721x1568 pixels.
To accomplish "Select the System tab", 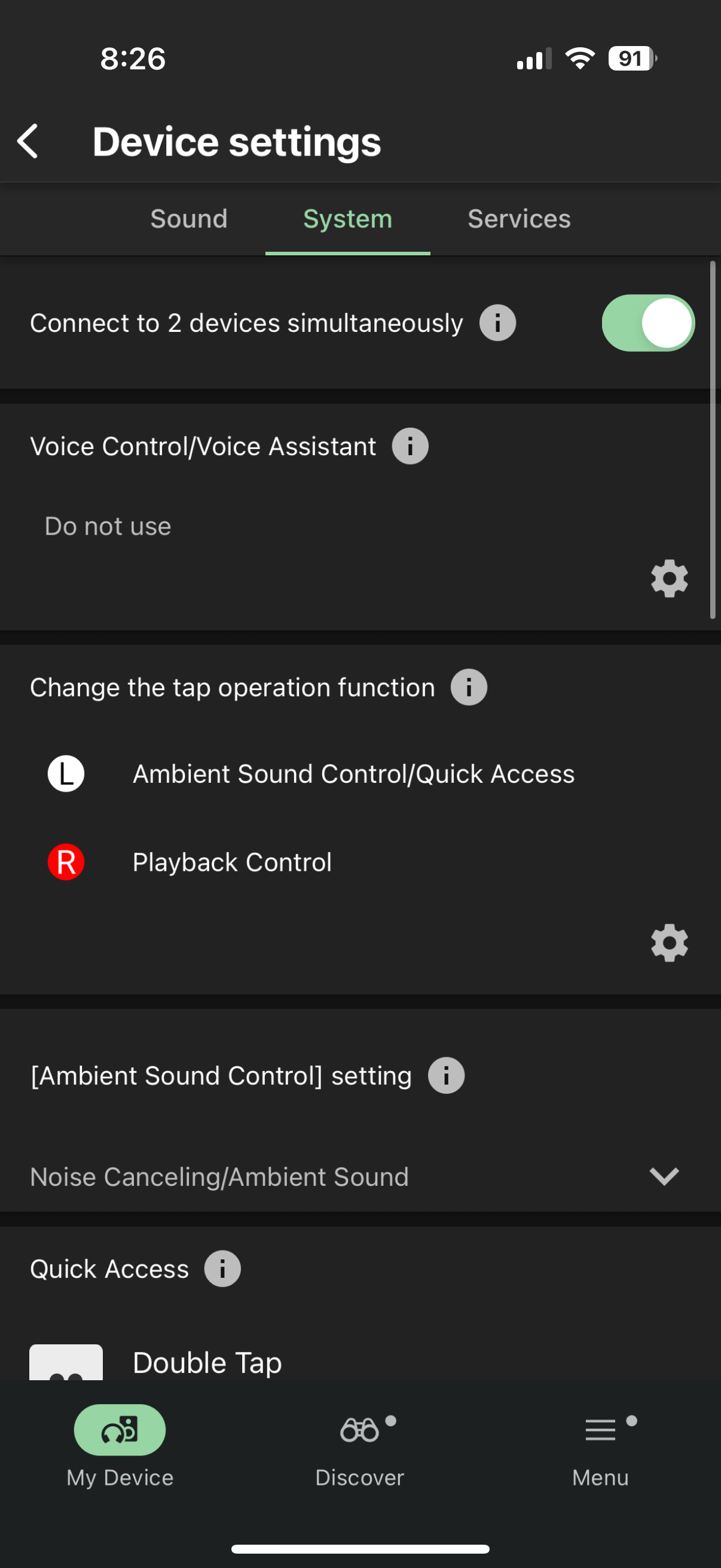I will pyautogui.click(x=347, y=219).
